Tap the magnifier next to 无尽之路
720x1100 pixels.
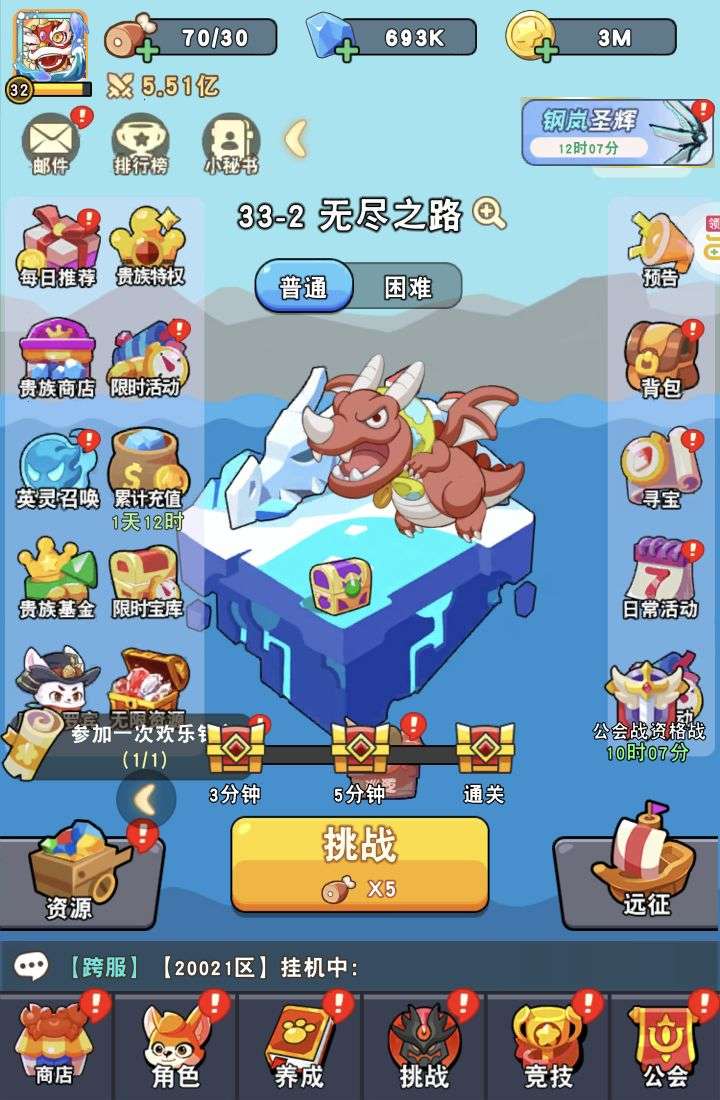[x=489, y=213]
